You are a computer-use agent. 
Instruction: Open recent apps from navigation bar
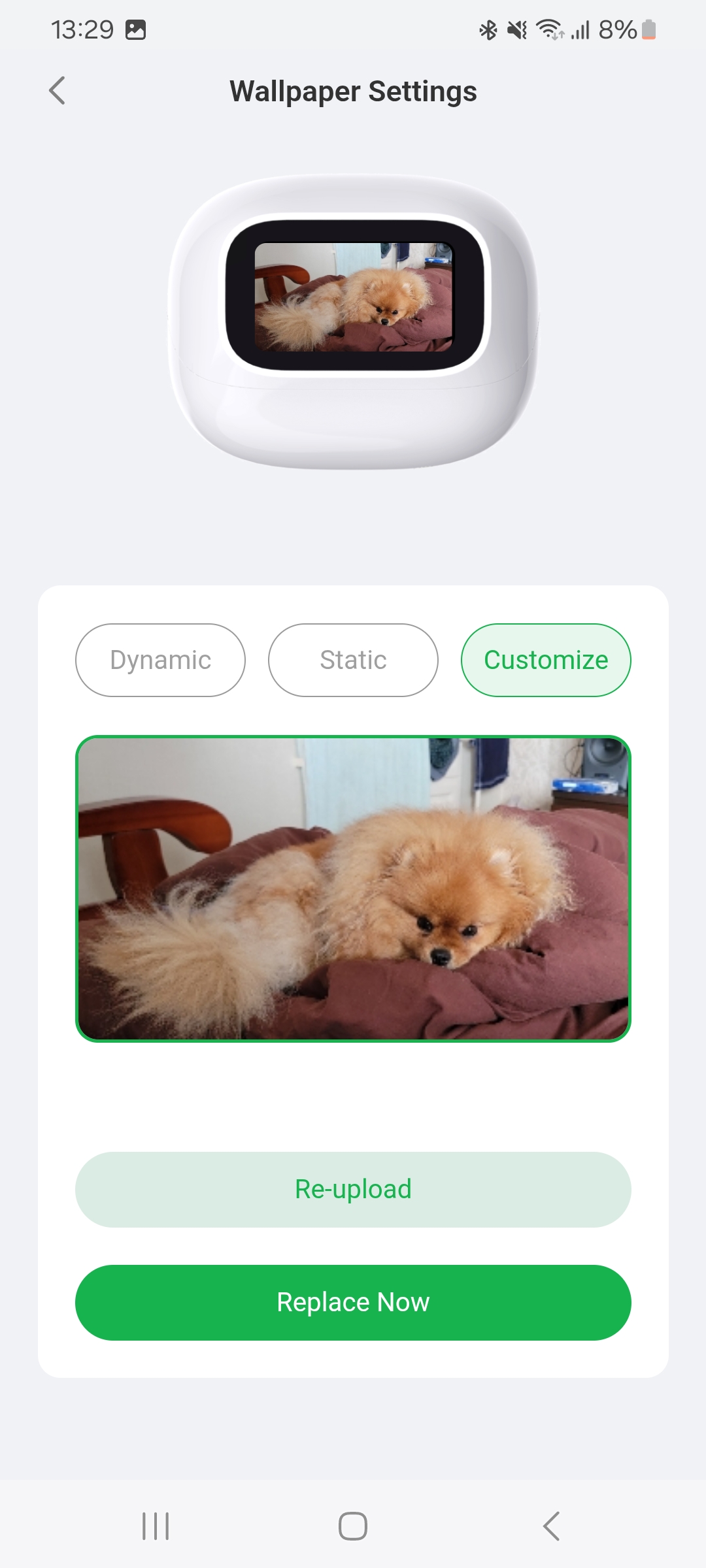tap(156, 1526)
